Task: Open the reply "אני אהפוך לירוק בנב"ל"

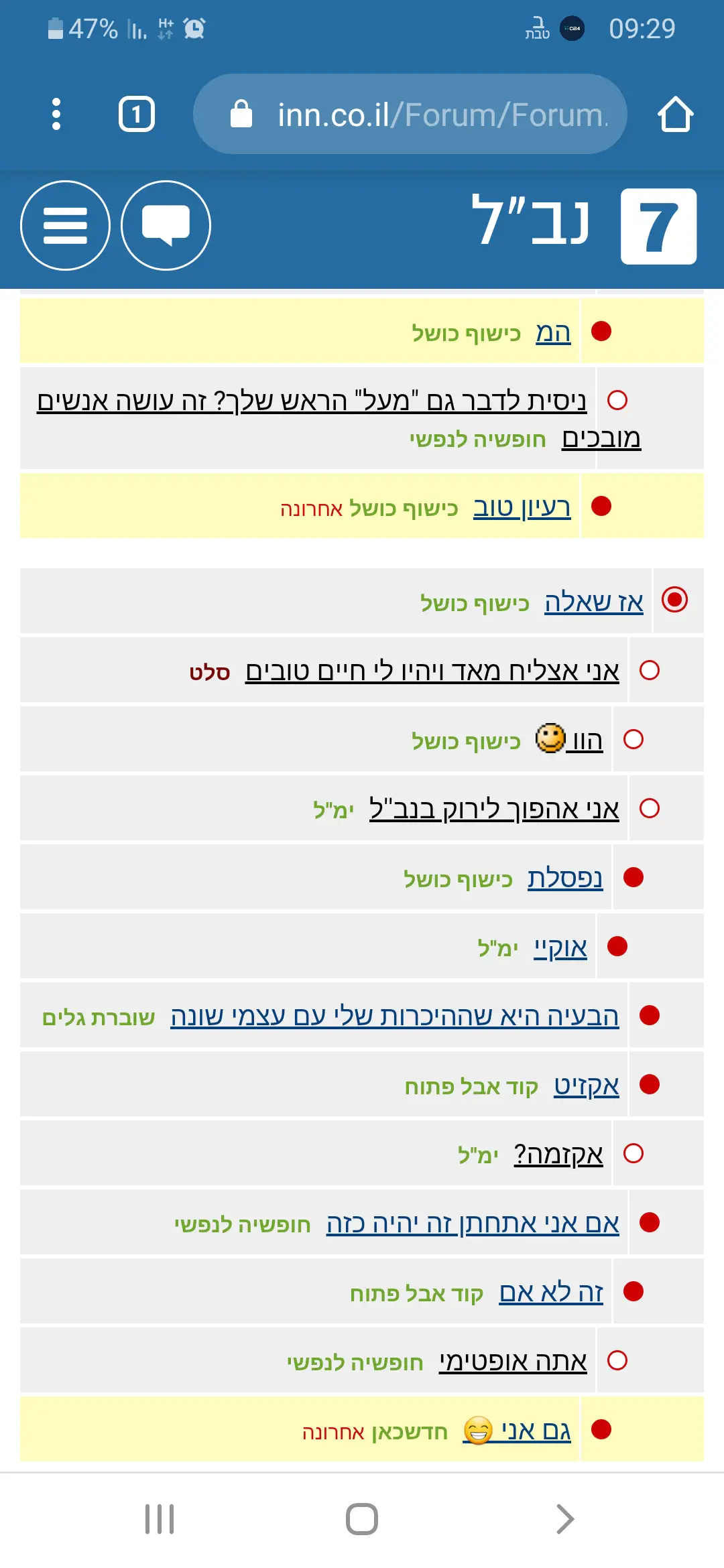Action: [x=493, y=809]
